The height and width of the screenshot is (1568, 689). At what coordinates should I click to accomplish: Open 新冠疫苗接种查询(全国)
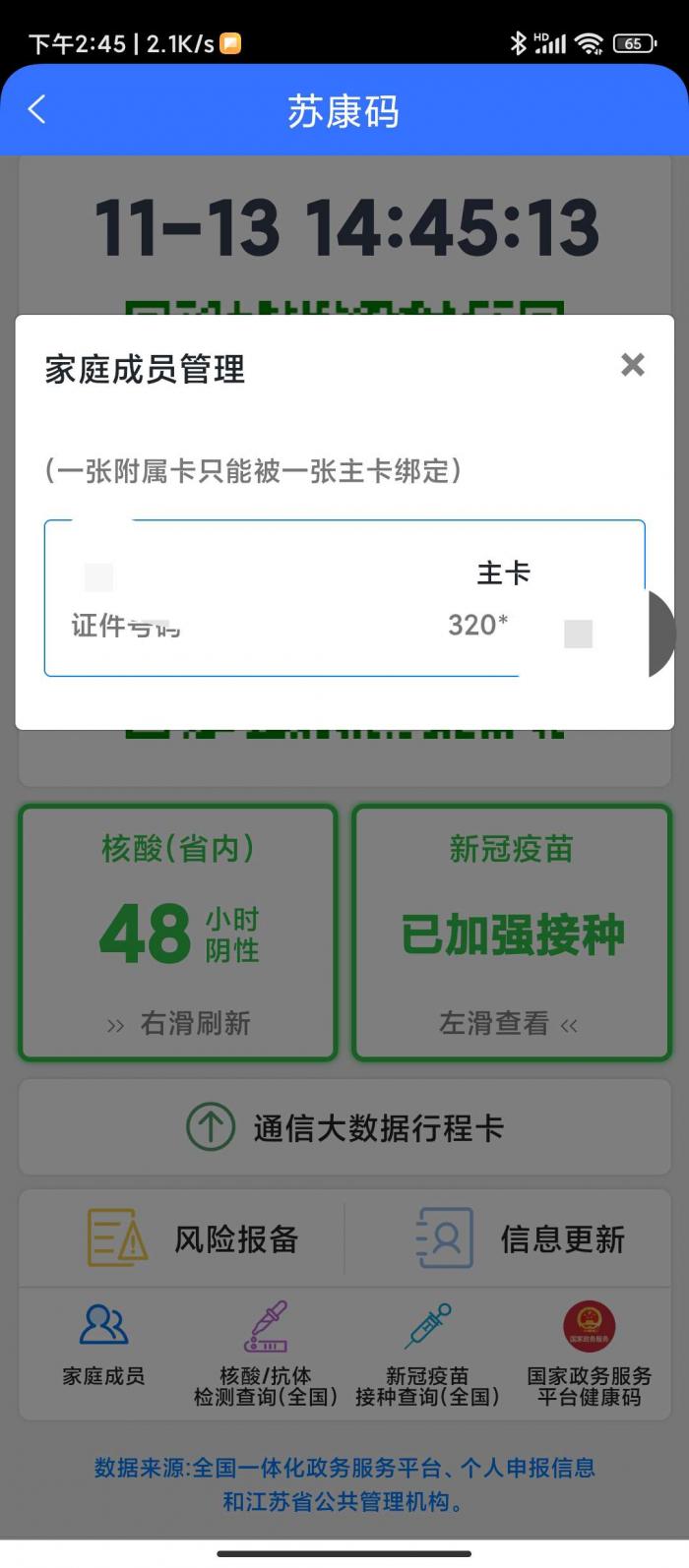[x=427, y=1354]
